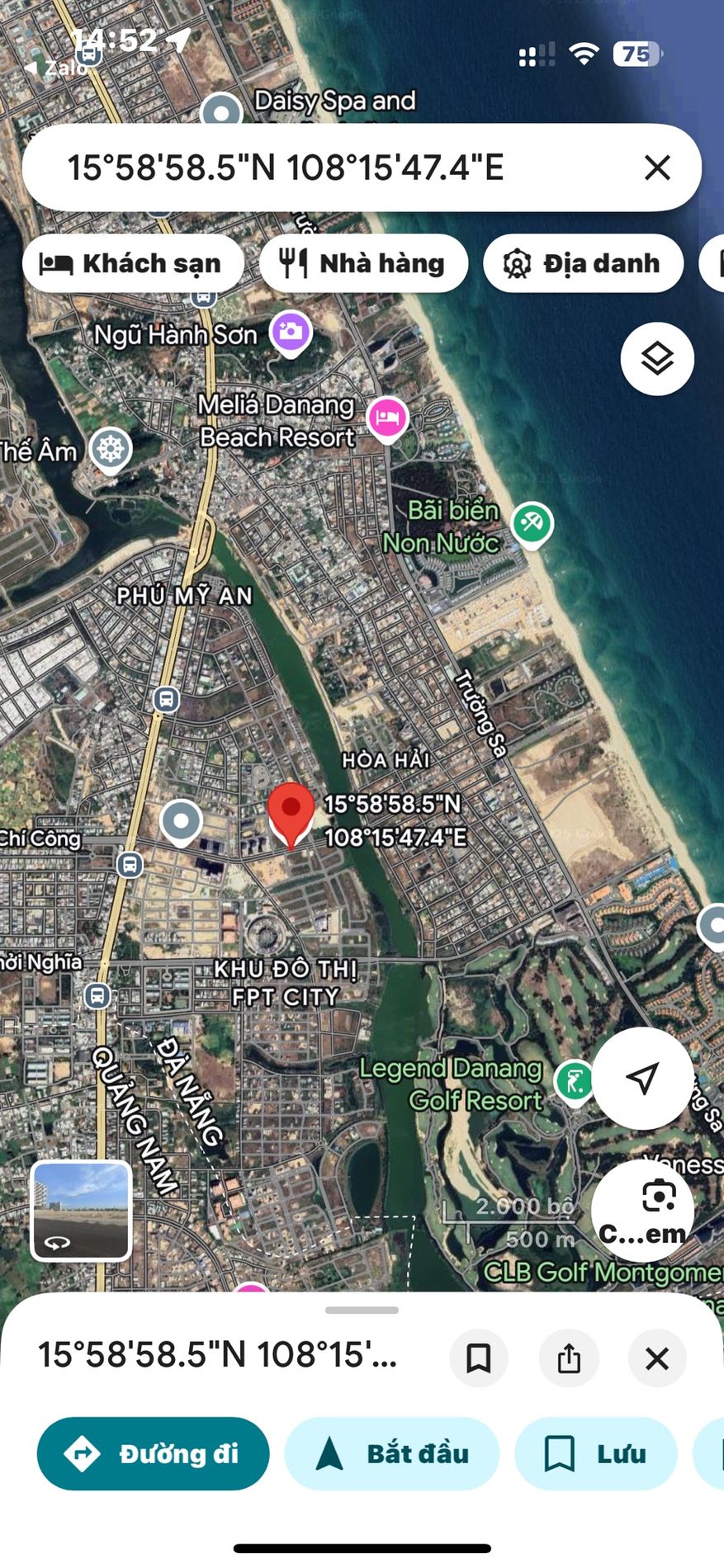Open the Lens camera search button
Viewport: 724px width, 1568px height.
pyautogui.click(x=642, y=1210)
